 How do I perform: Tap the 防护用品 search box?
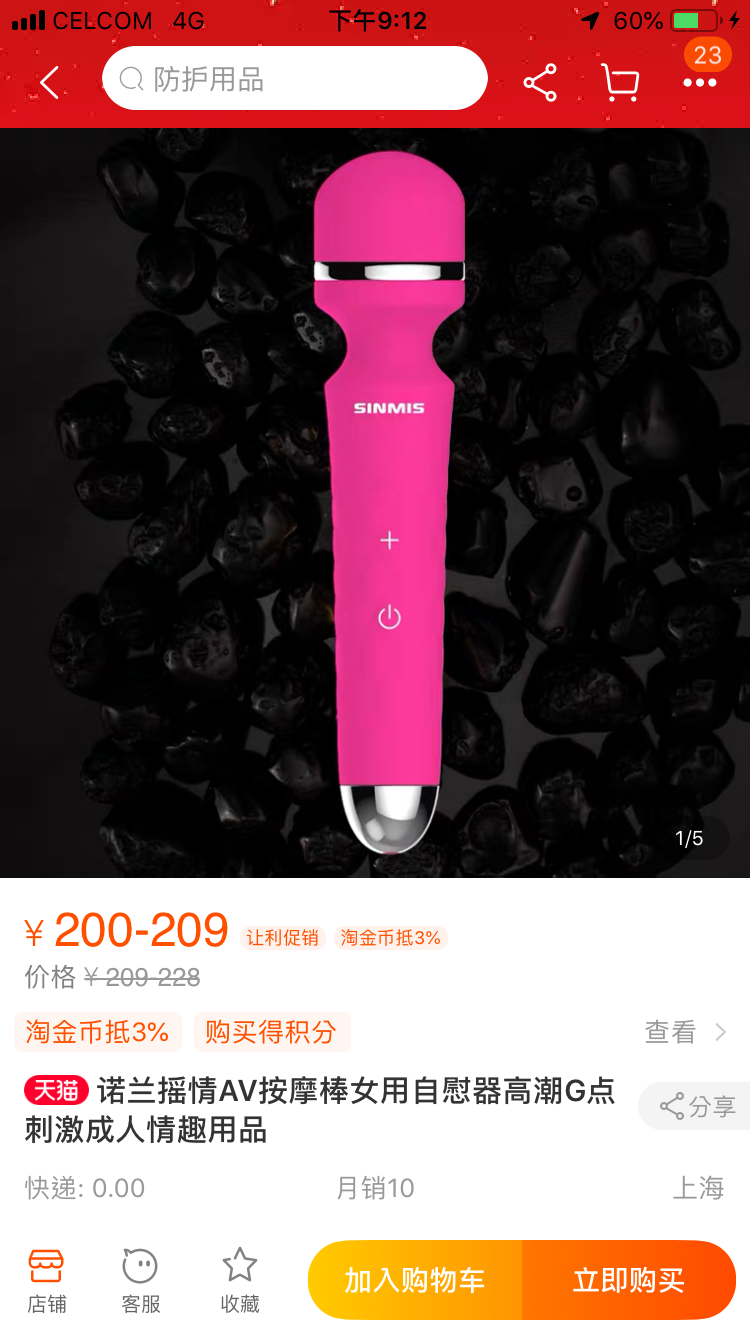[294, 79]
